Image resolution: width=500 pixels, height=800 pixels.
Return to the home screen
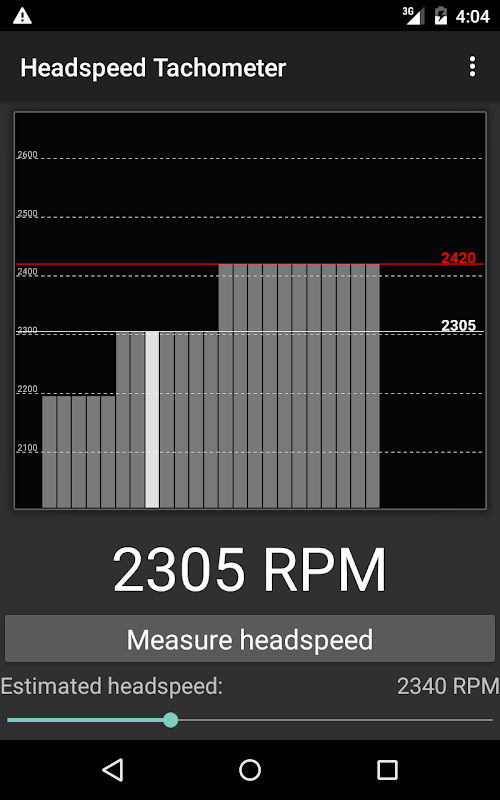click(x=250, y=770)
